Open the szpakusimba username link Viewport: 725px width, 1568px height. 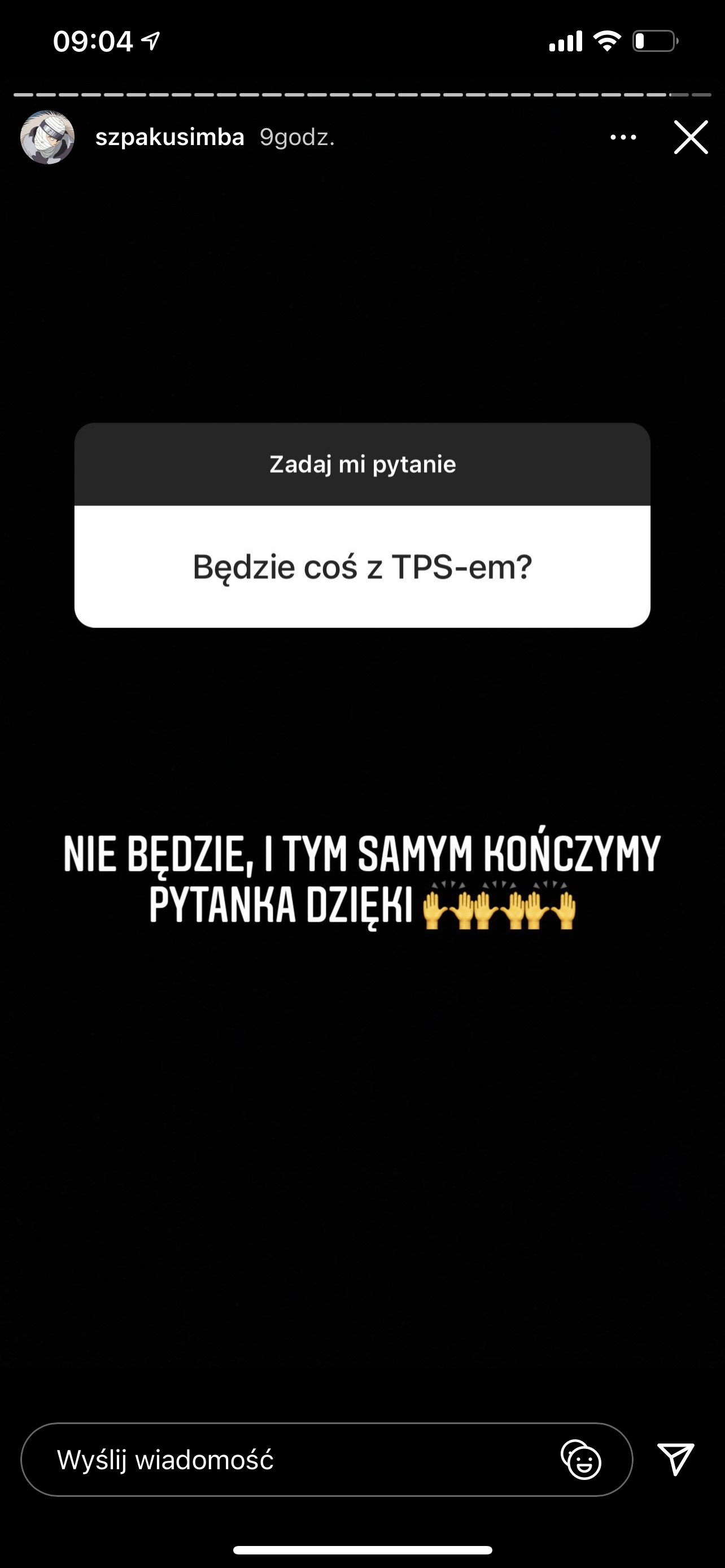(170, 138)
